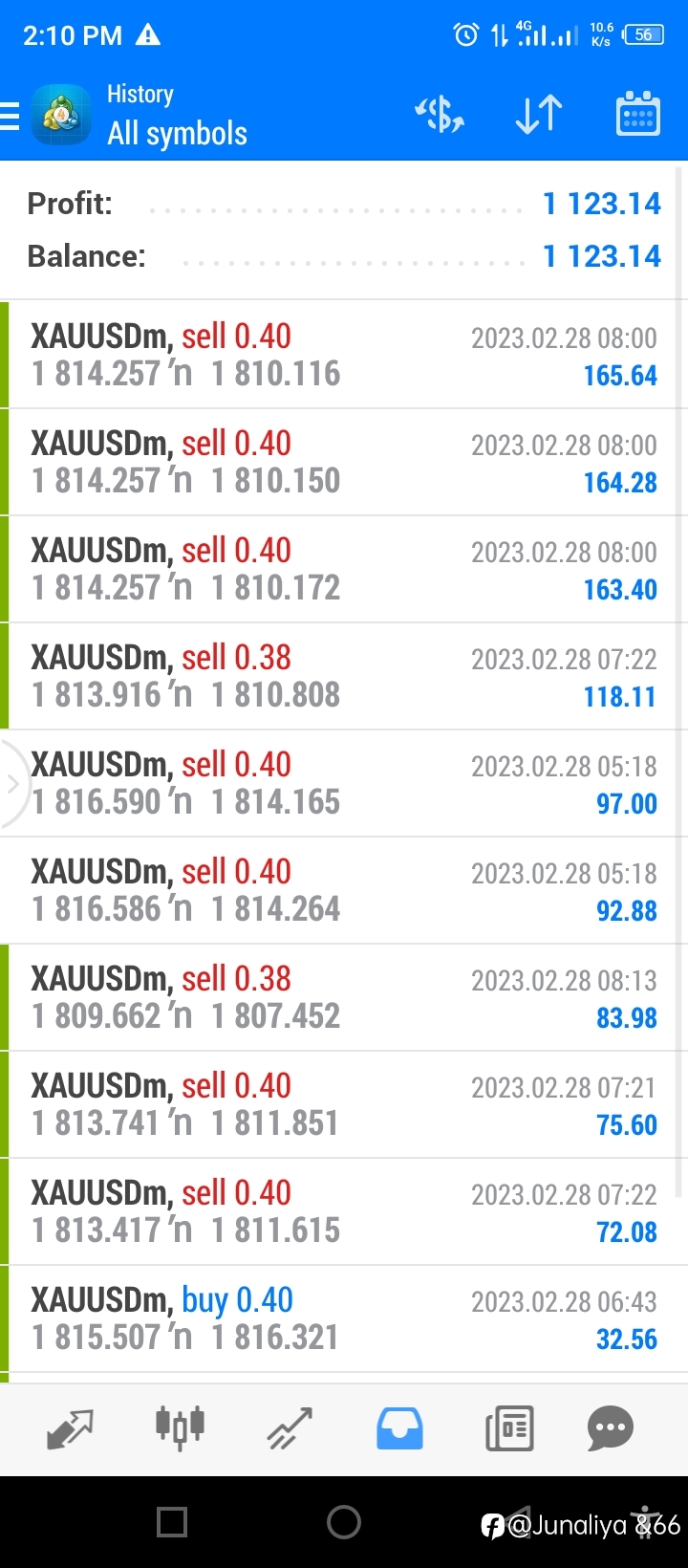Switch to the candlestick Chart tab
The width and height of the screenshot is (688, 1568).
(180, 1427)
